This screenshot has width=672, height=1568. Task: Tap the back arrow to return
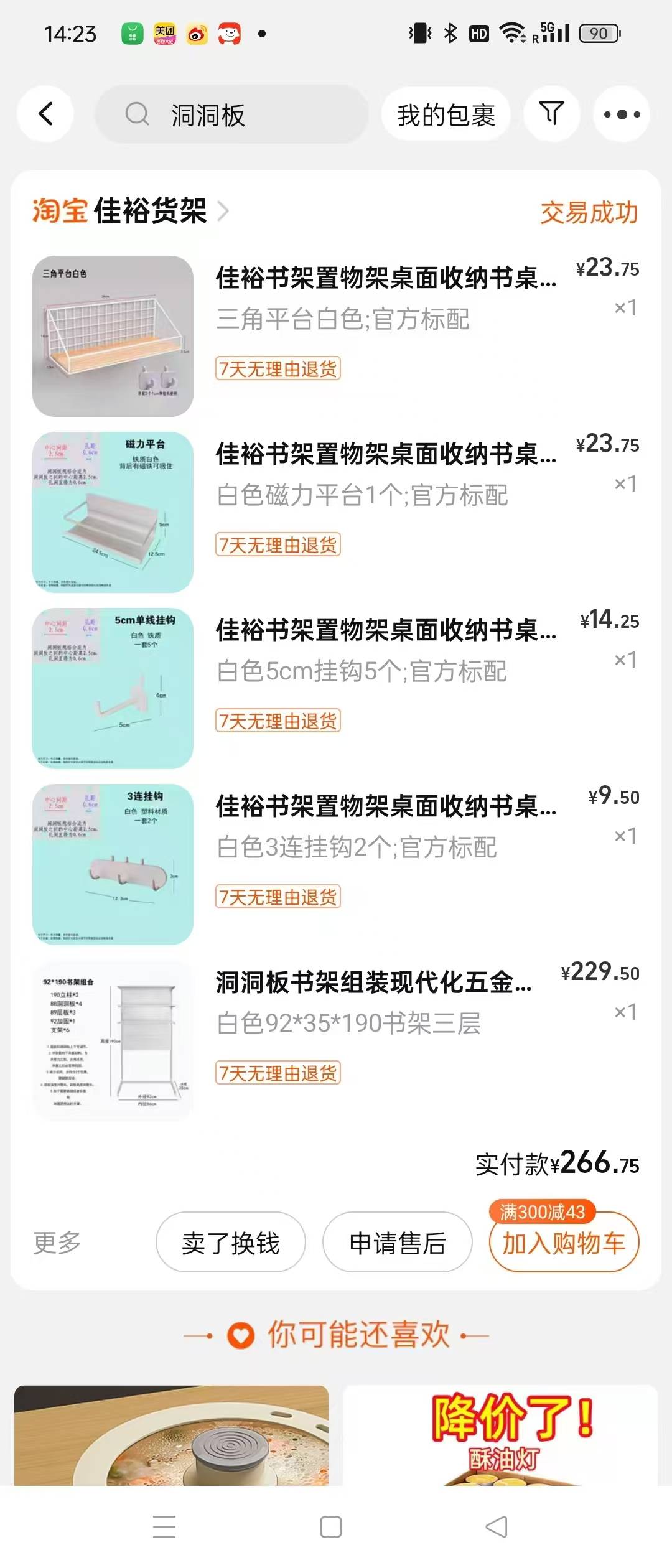(x=45, y=114)
